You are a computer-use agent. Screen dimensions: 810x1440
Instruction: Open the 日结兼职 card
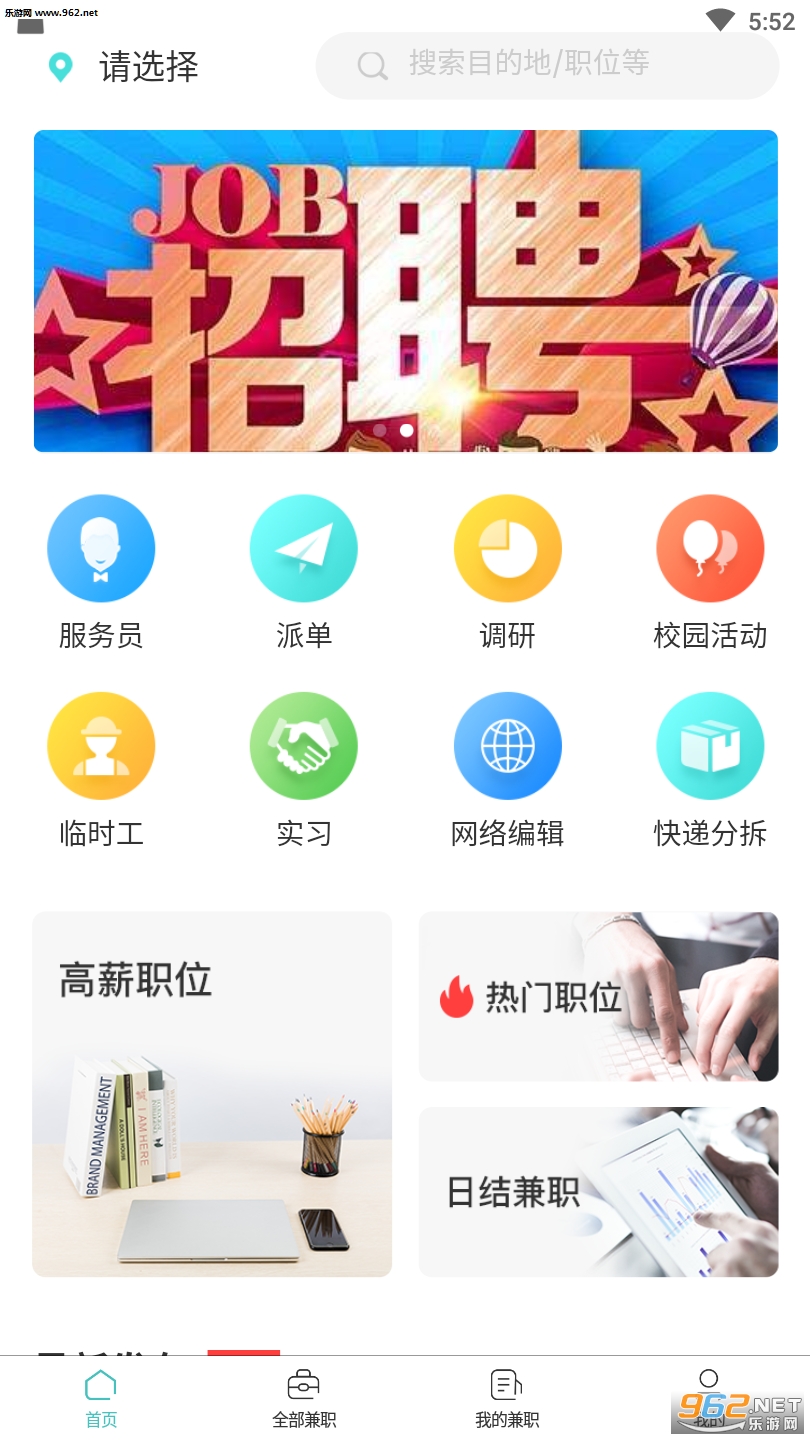pos(598,1191)
